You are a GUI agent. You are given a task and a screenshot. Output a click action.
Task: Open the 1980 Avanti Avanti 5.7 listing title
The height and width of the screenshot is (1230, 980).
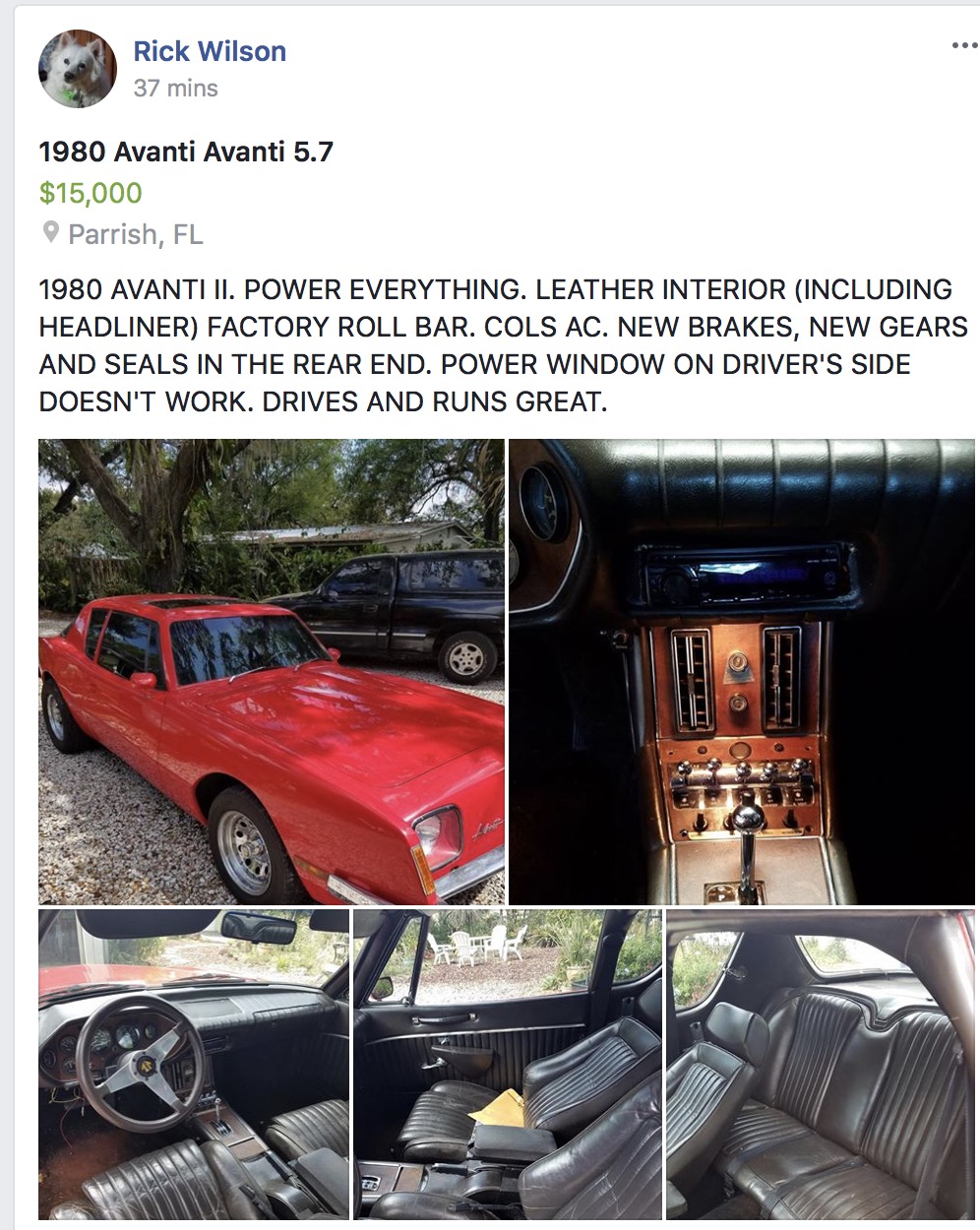(186, 152)
